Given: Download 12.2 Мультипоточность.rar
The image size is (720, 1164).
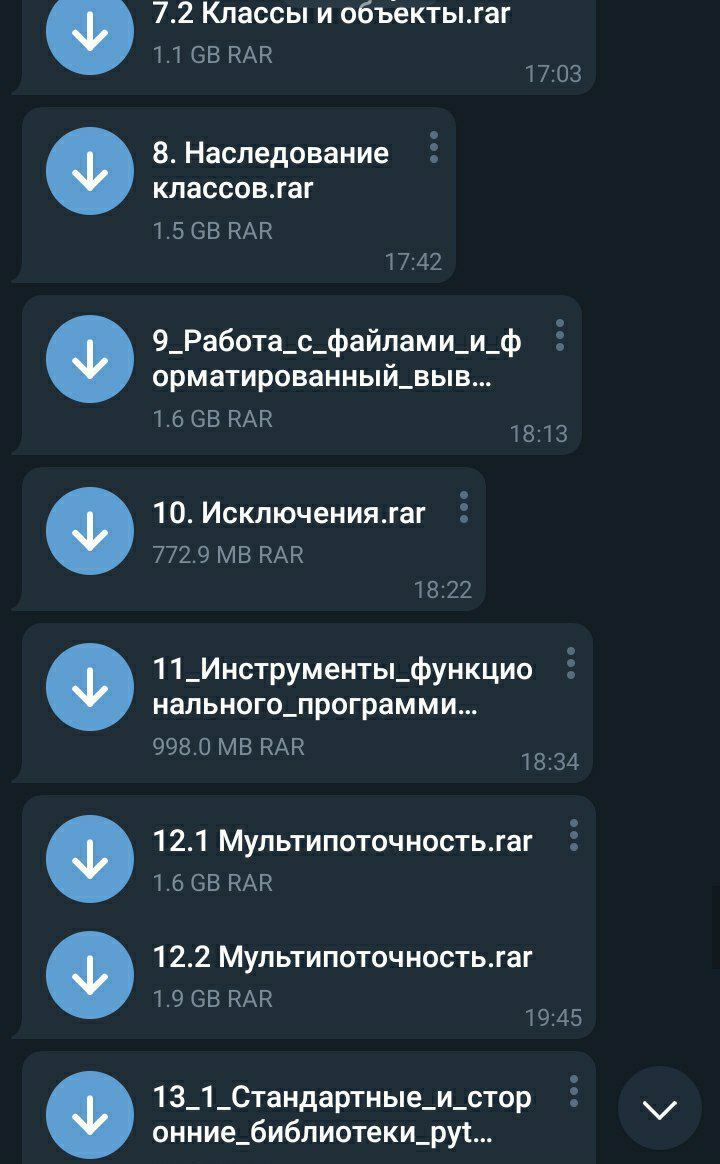Looking at the screenshot, I should tap(90, 975).
